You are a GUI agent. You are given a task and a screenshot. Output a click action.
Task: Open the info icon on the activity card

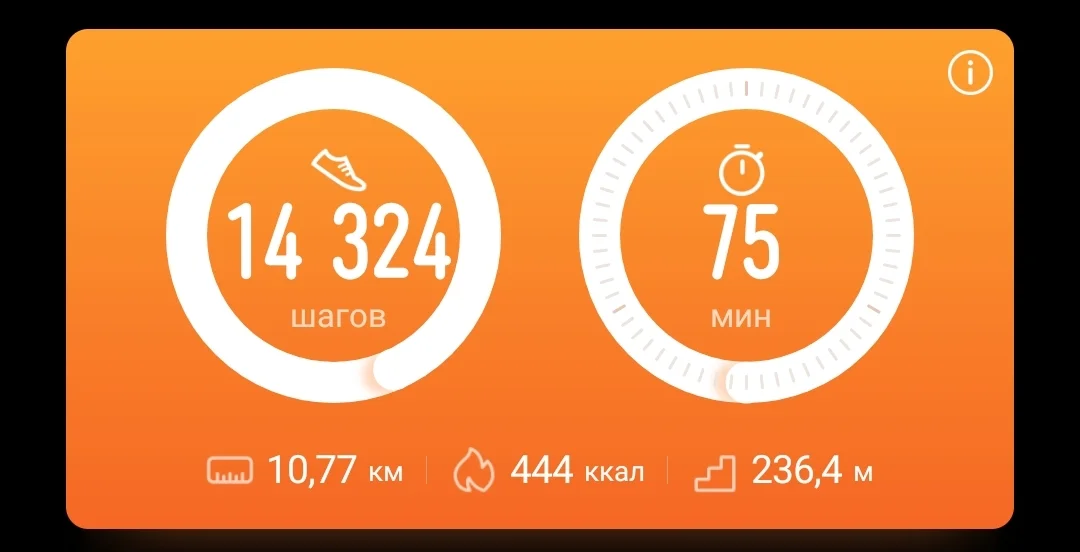tap(969, 74)
